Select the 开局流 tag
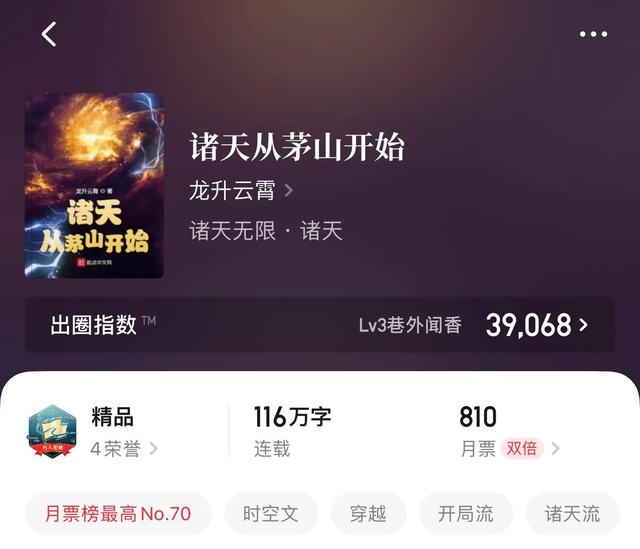 (x=465, y=514)
